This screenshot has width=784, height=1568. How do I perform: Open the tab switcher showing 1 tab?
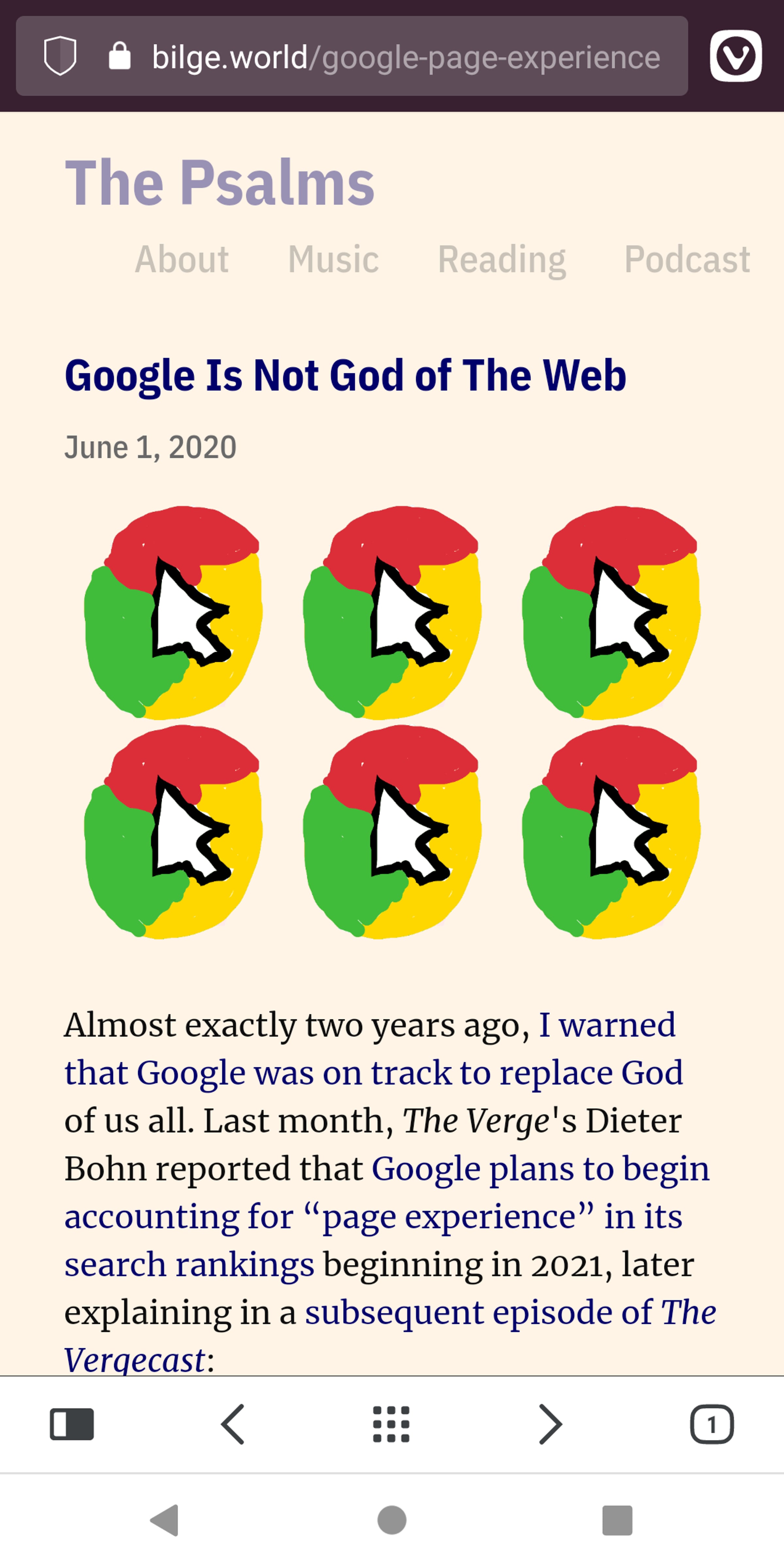click(711, 1424)
